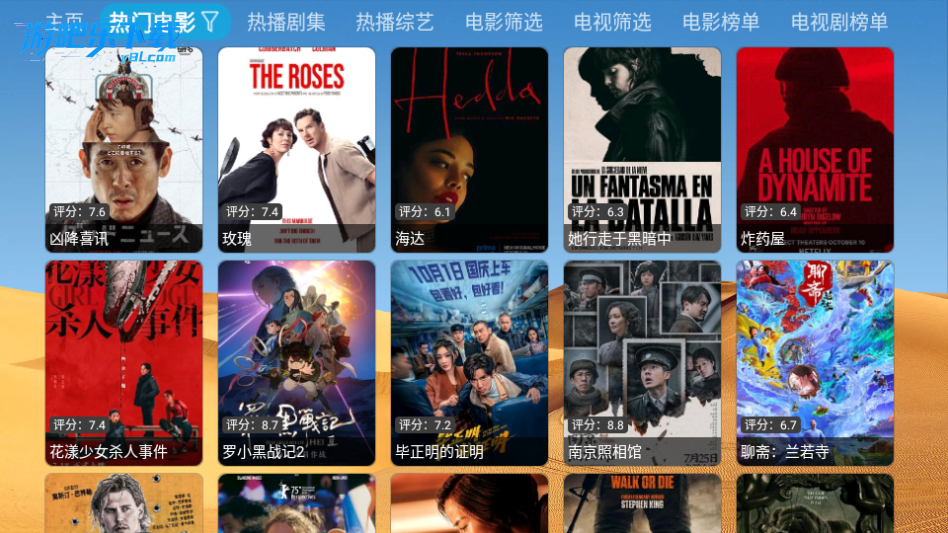Open 花漾少女杀人事件 movie
This screenshot has height=533, width=948.
tap(124, 363)
